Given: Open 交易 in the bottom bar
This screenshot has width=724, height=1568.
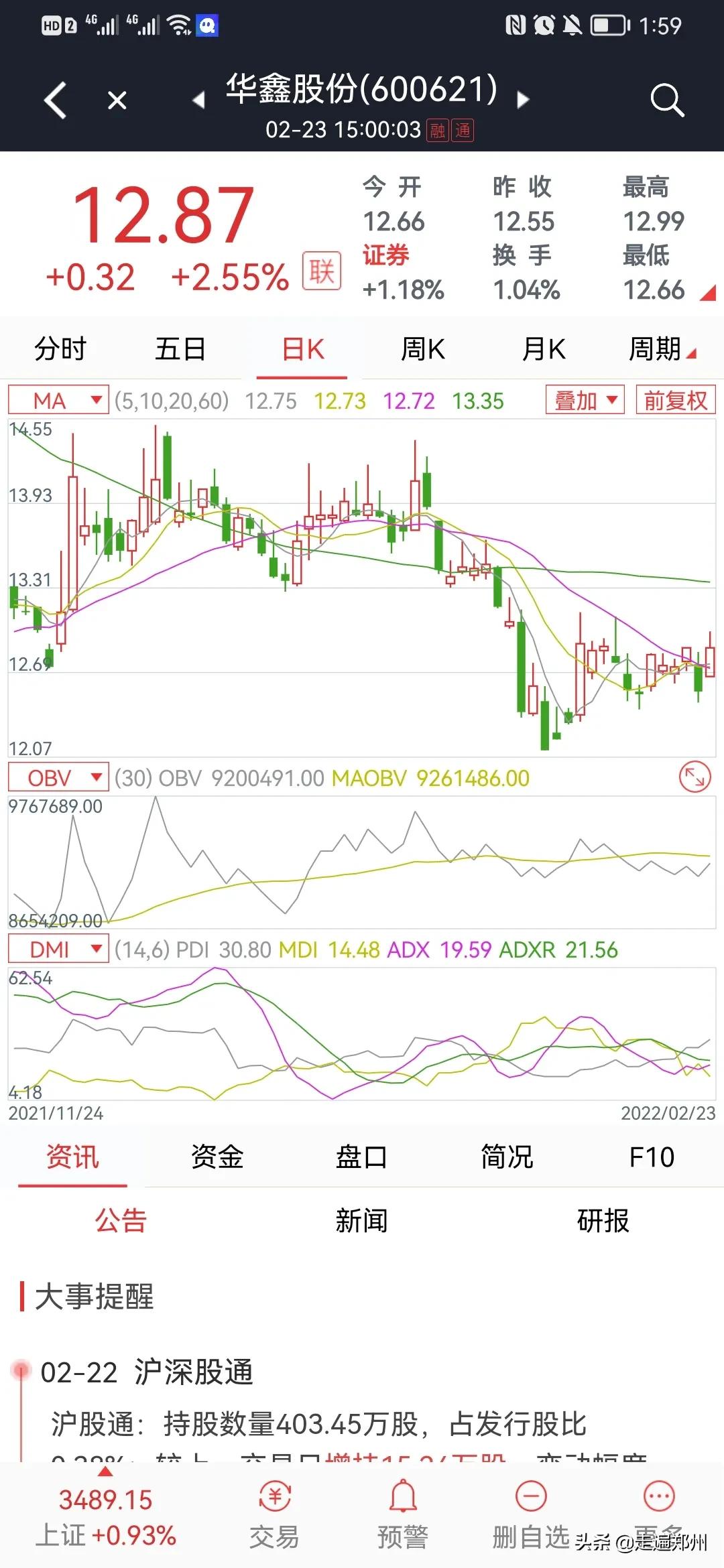Looking at the screenshot, I should click(x=274, y=1516).
